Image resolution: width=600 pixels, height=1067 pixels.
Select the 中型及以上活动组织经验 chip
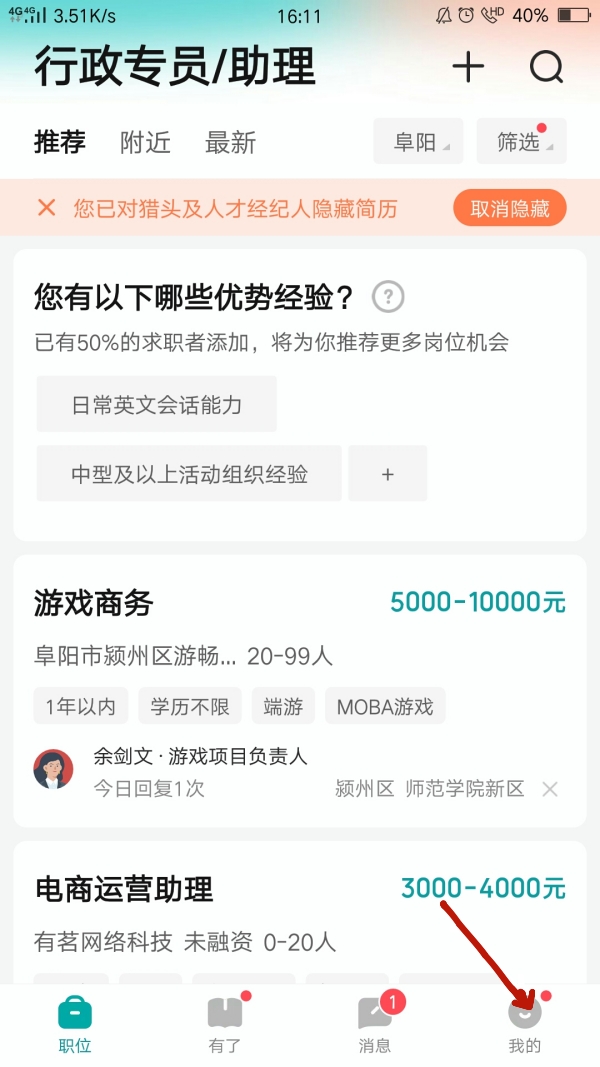189,474
